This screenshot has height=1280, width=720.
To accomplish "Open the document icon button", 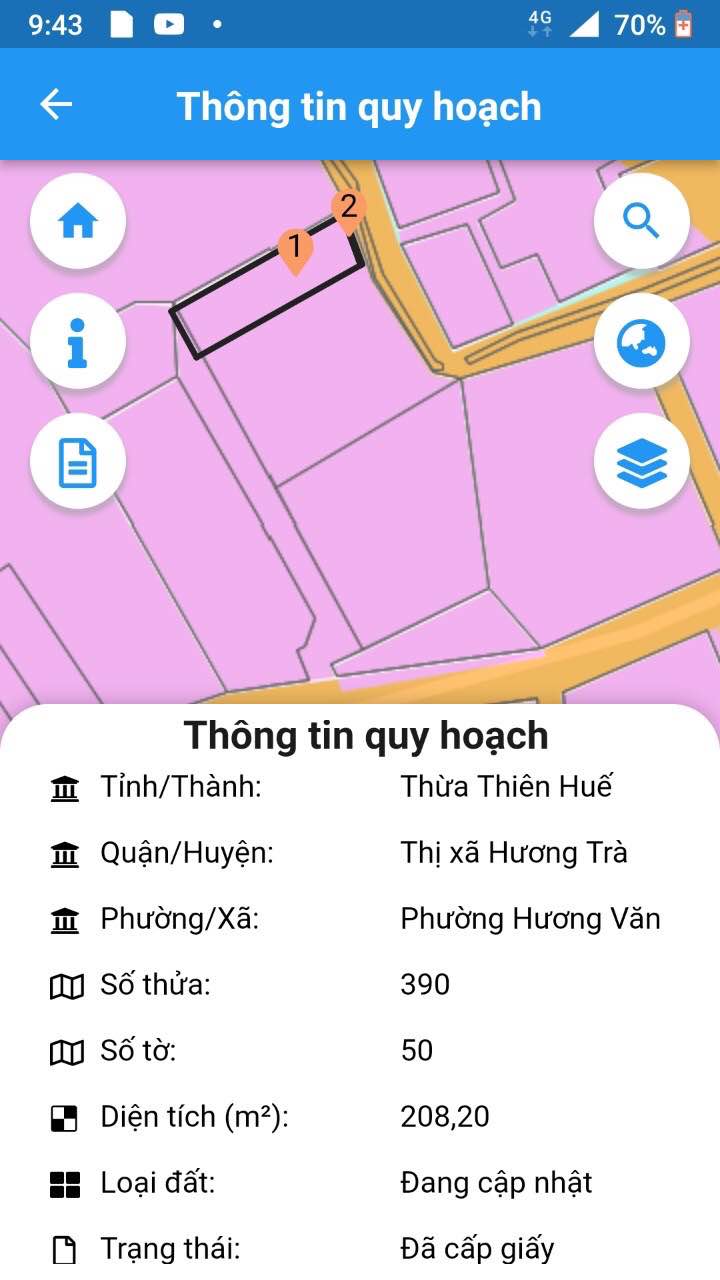I will tap(78, 461).
